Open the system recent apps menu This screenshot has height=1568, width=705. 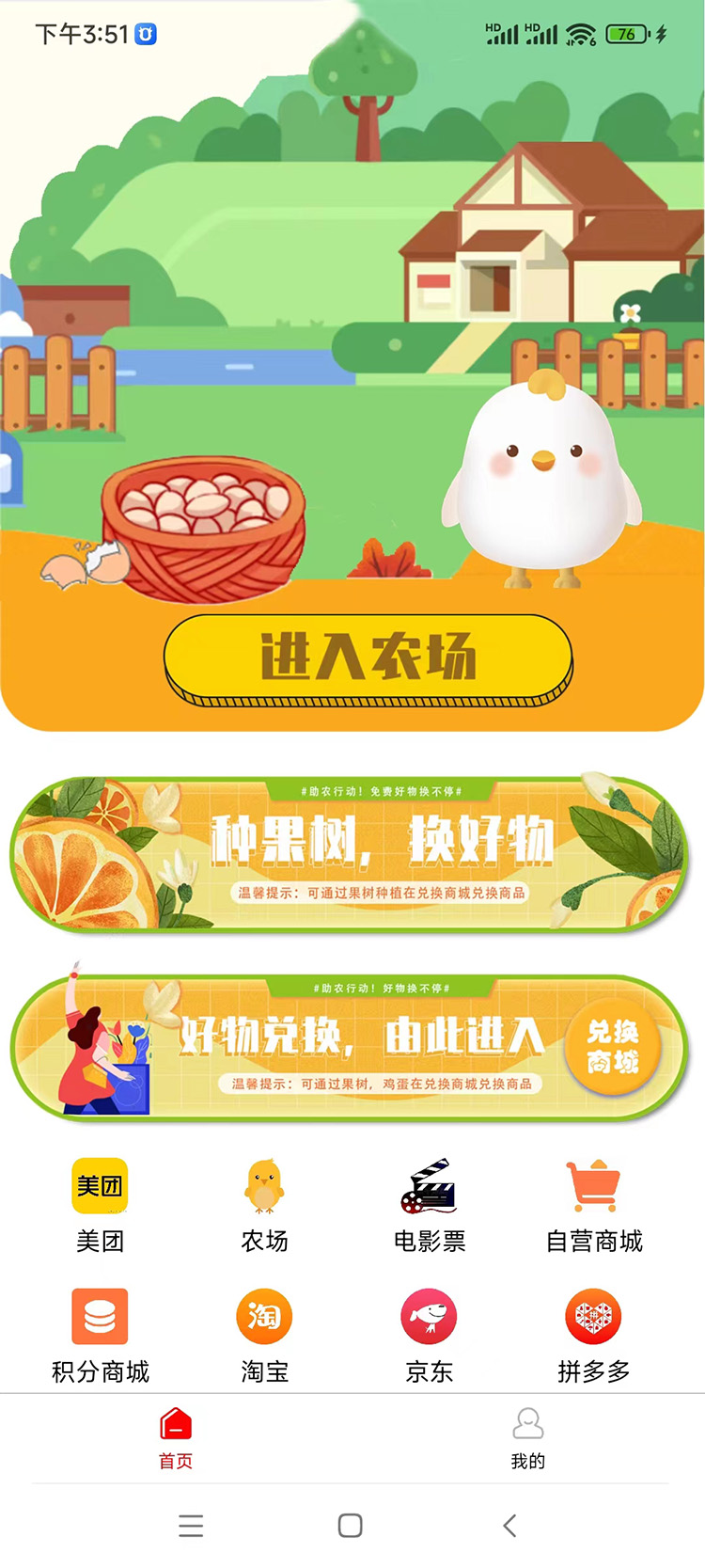pos(191,1525)
